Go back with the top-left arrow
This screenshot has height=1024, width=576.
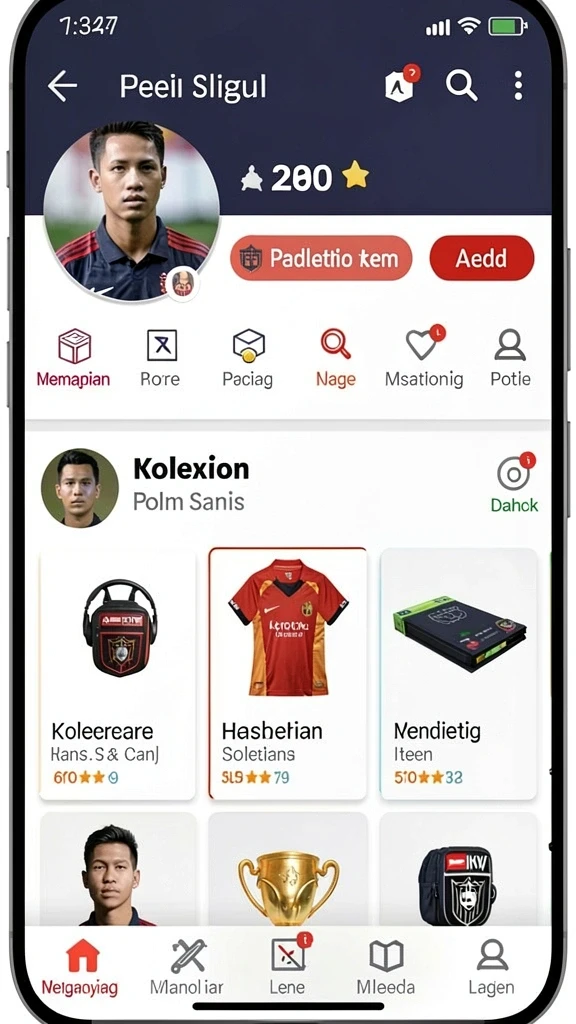pos(63,86)
